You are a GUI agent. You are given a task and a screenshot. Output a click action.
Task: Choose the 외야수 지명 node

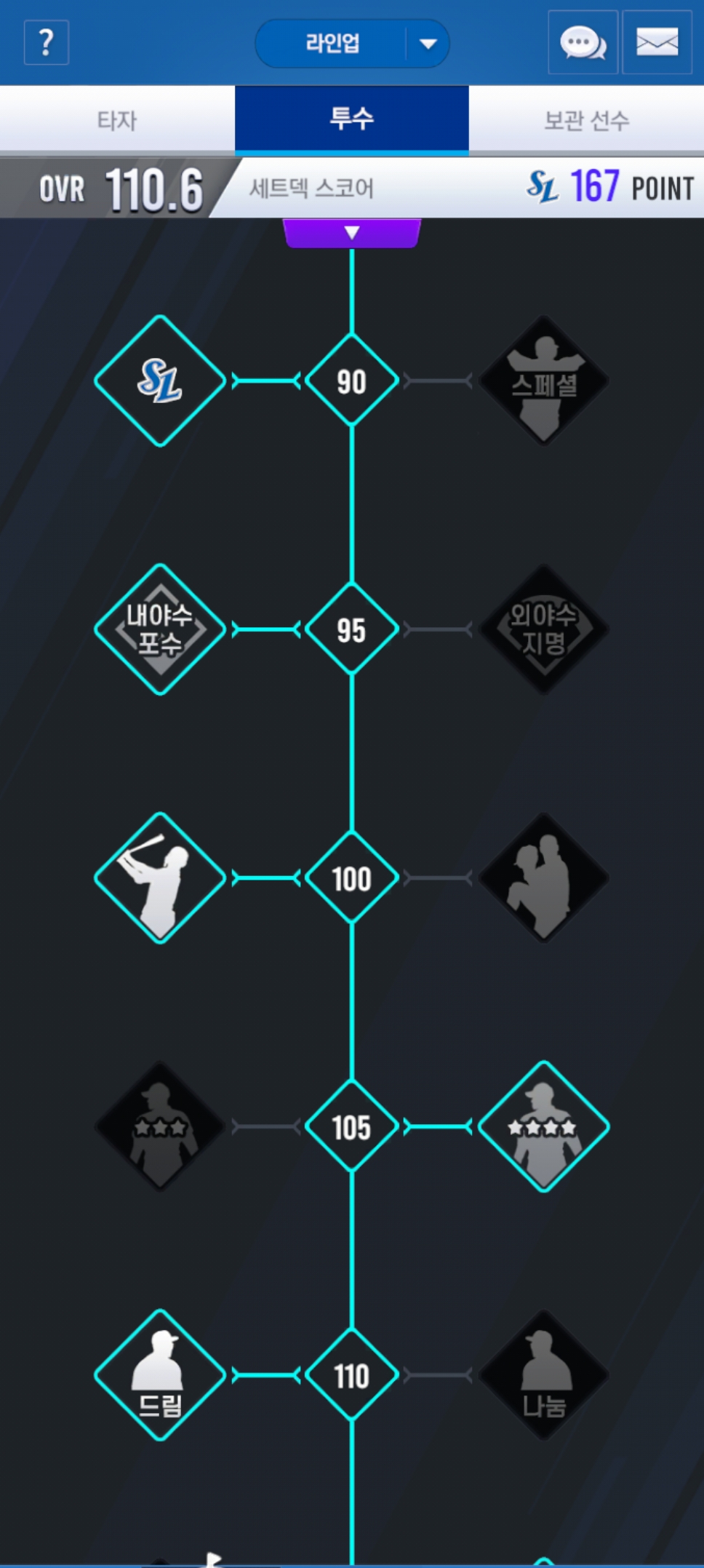pos(543,629)
